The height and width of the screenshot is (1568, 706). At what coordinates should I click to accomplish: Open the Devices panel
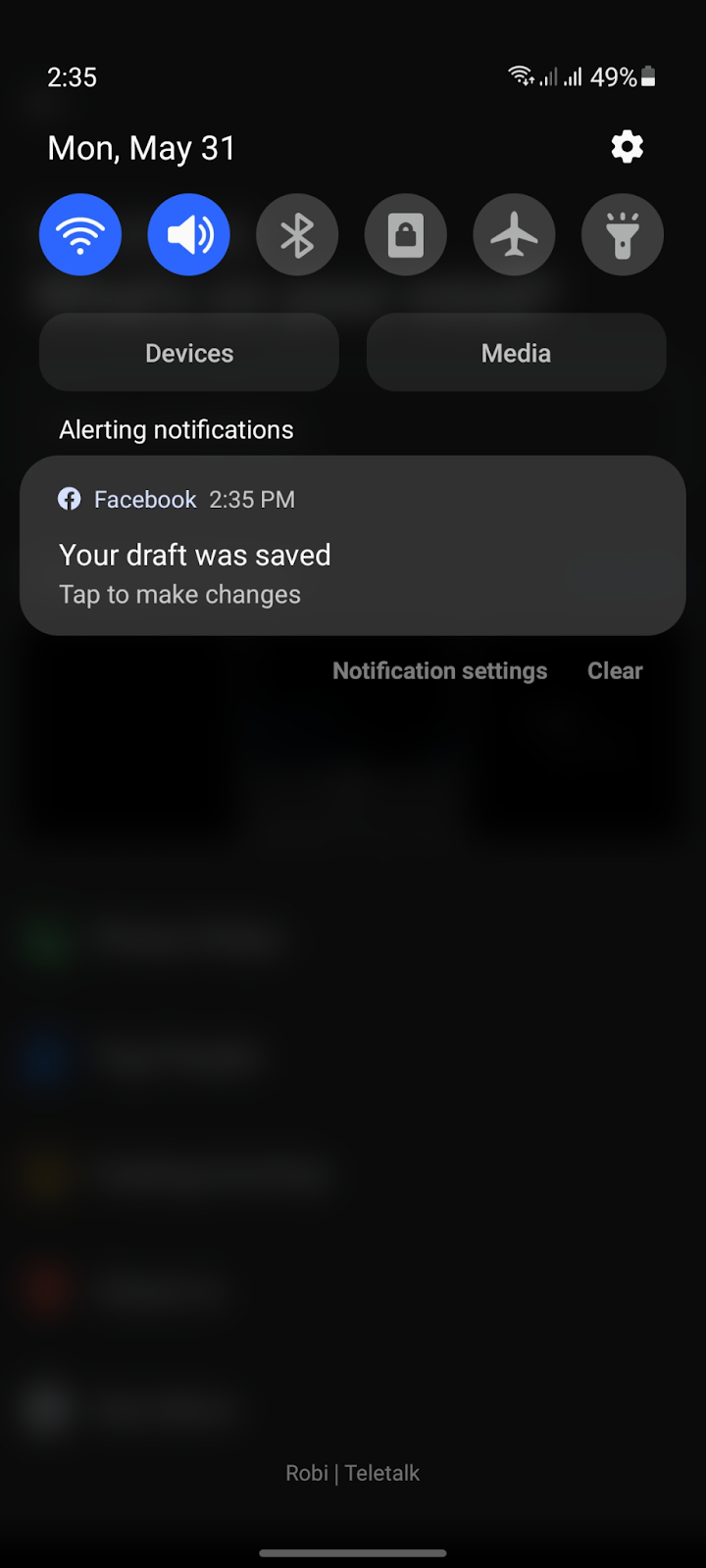(x=189, y=353)
